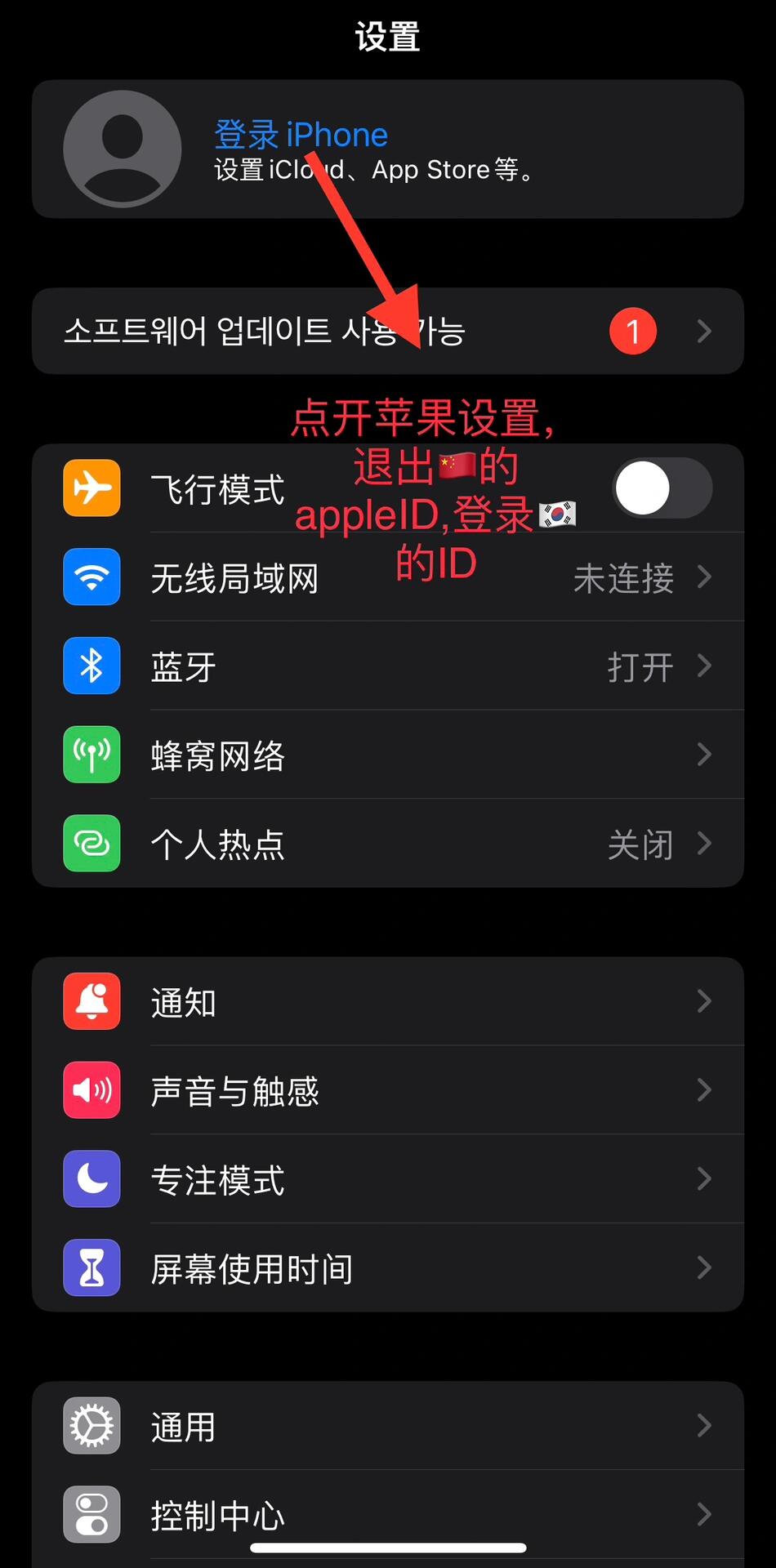Open 屏幕使用时间 settings

coord(387,1268)
